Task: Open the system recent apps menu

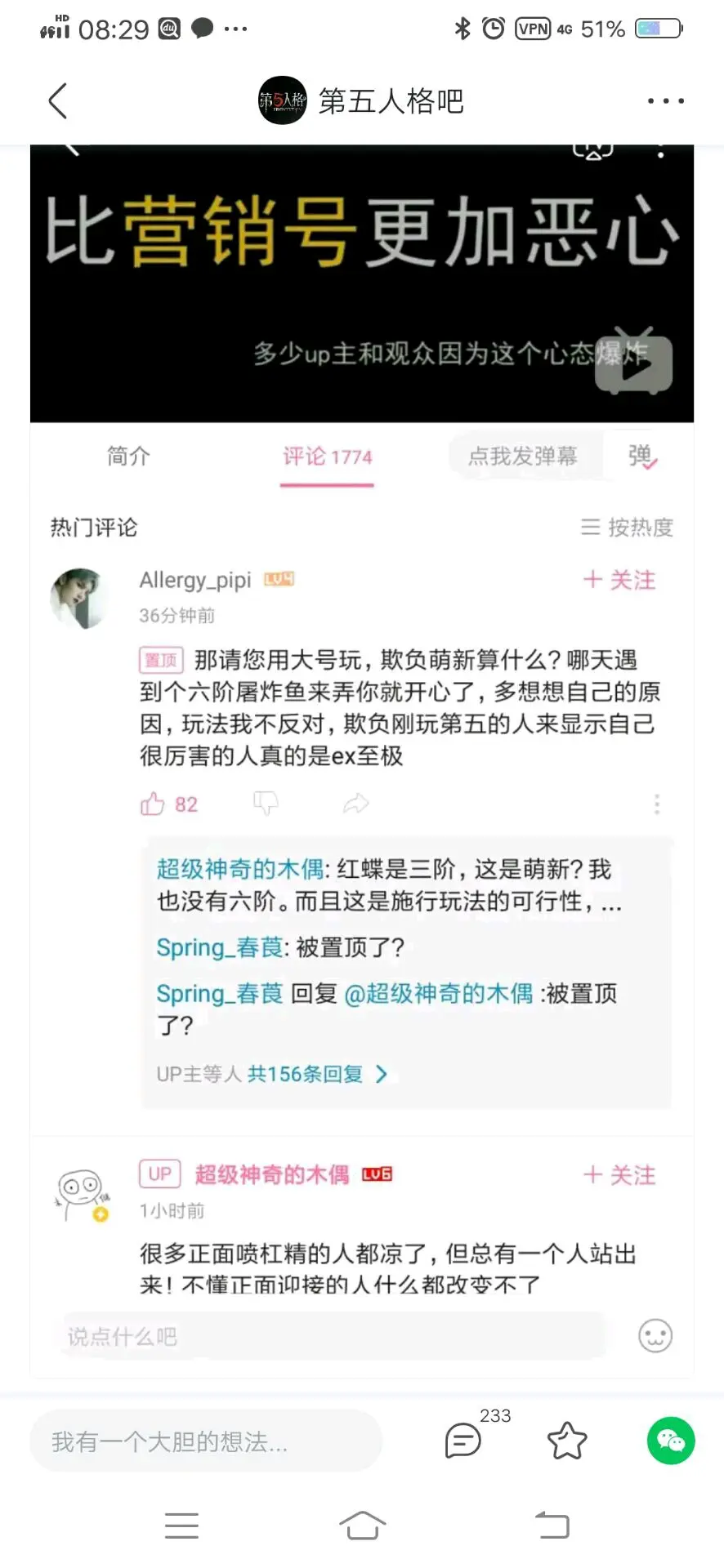Action: pos(181,1525)
